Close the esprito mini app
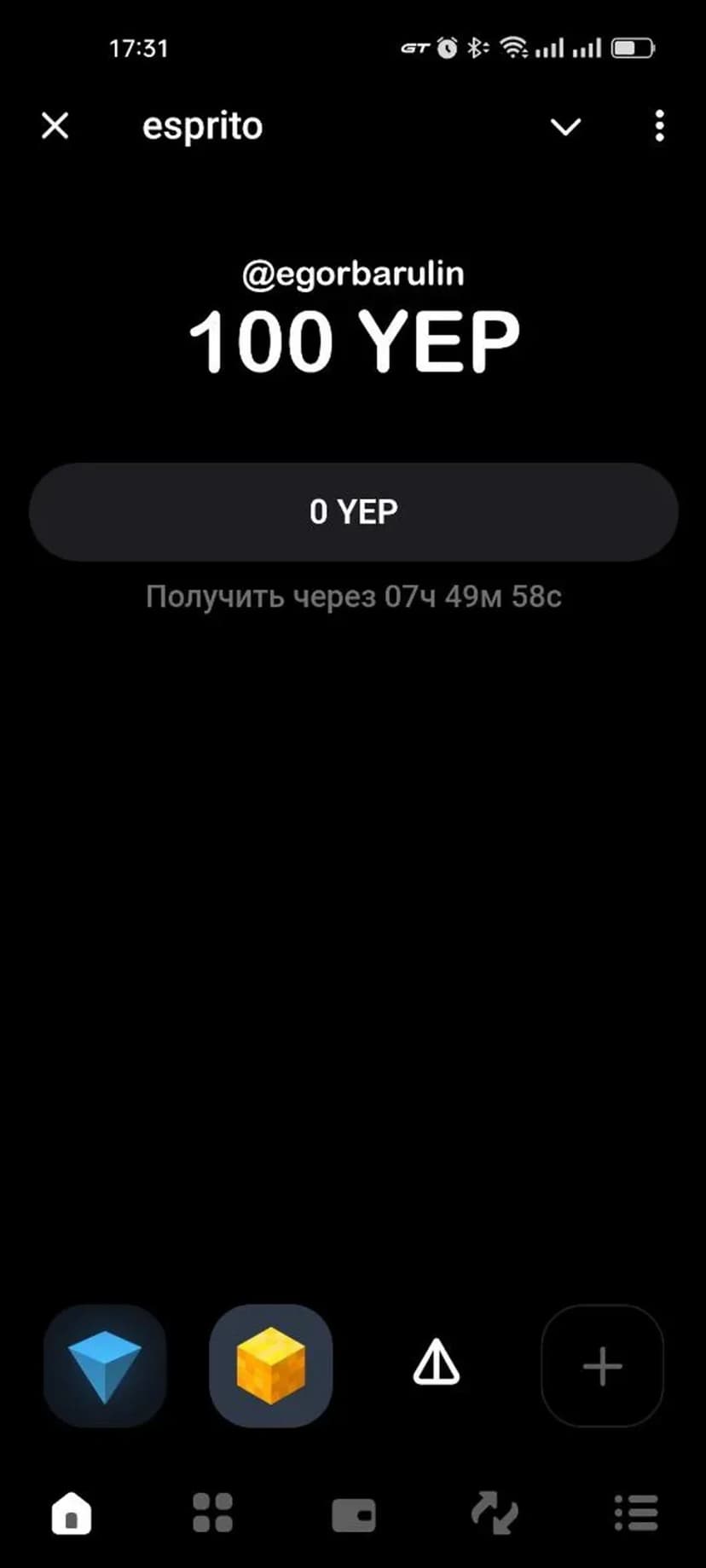The height and width of the screenshot is (1568, 706). (55, 126)
